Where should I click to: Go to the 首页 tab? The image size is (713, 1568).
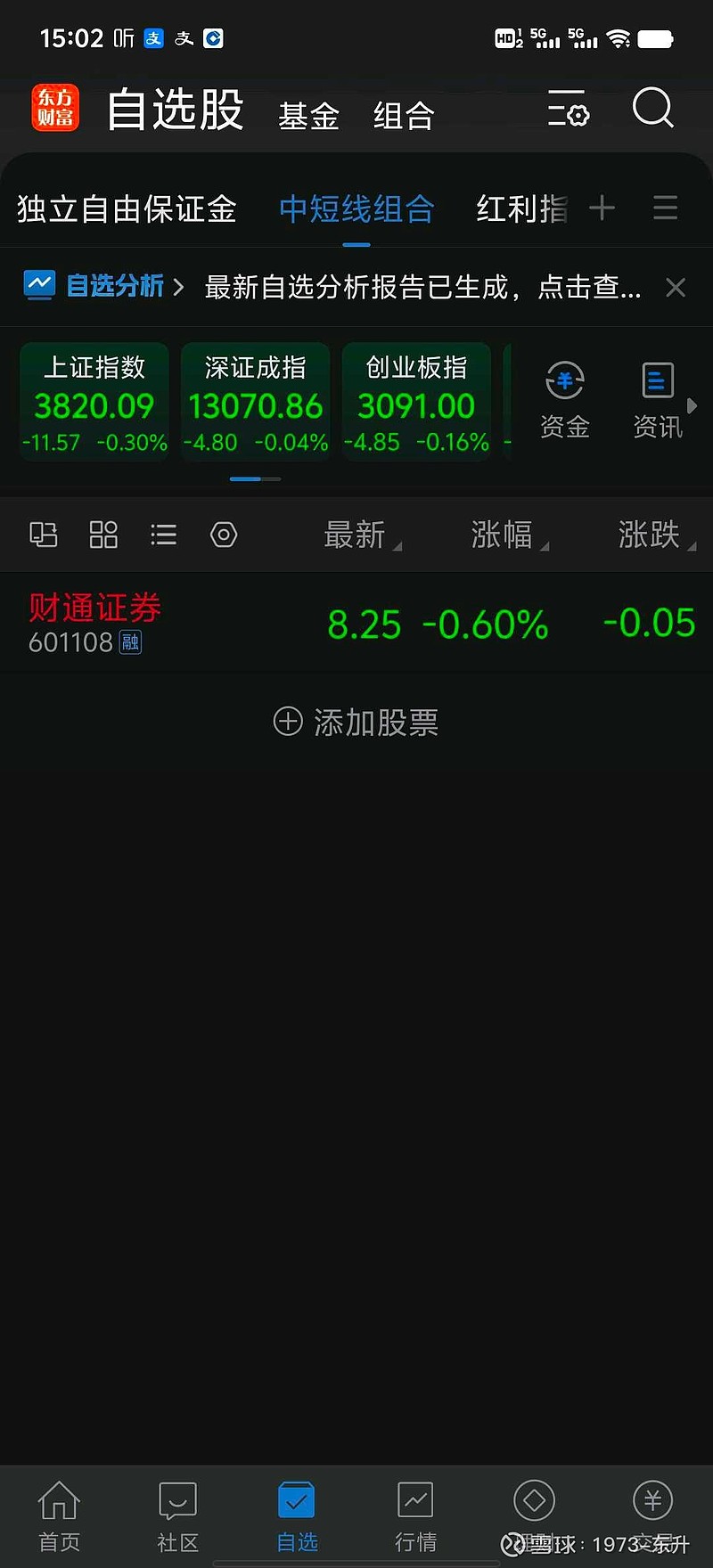(59, 1516)
